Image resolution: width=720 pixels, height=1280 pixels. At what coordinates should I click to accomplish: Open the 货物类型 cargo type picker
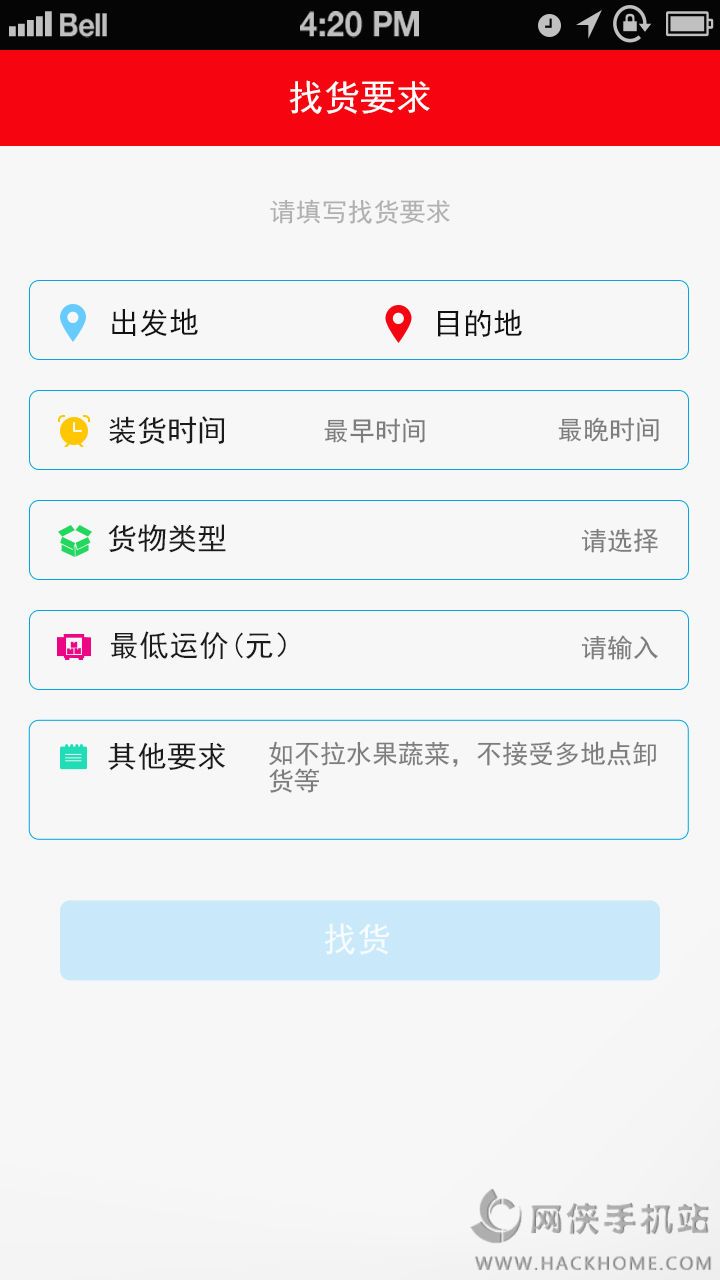[619, 541]
